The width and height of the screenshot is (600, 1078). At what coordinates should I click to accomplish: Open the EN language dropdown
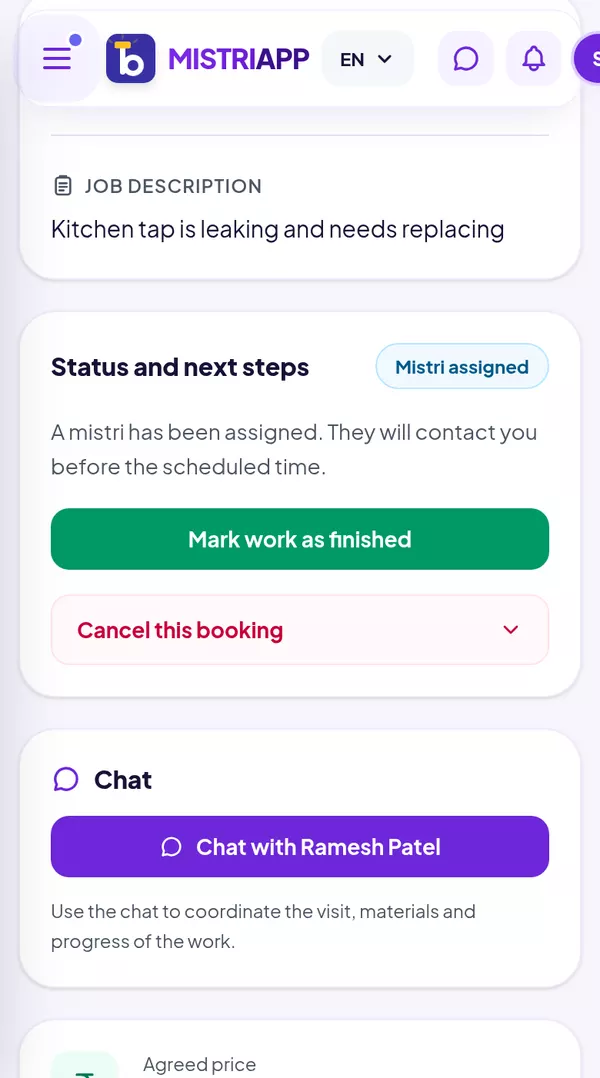[x=367, y=59]
